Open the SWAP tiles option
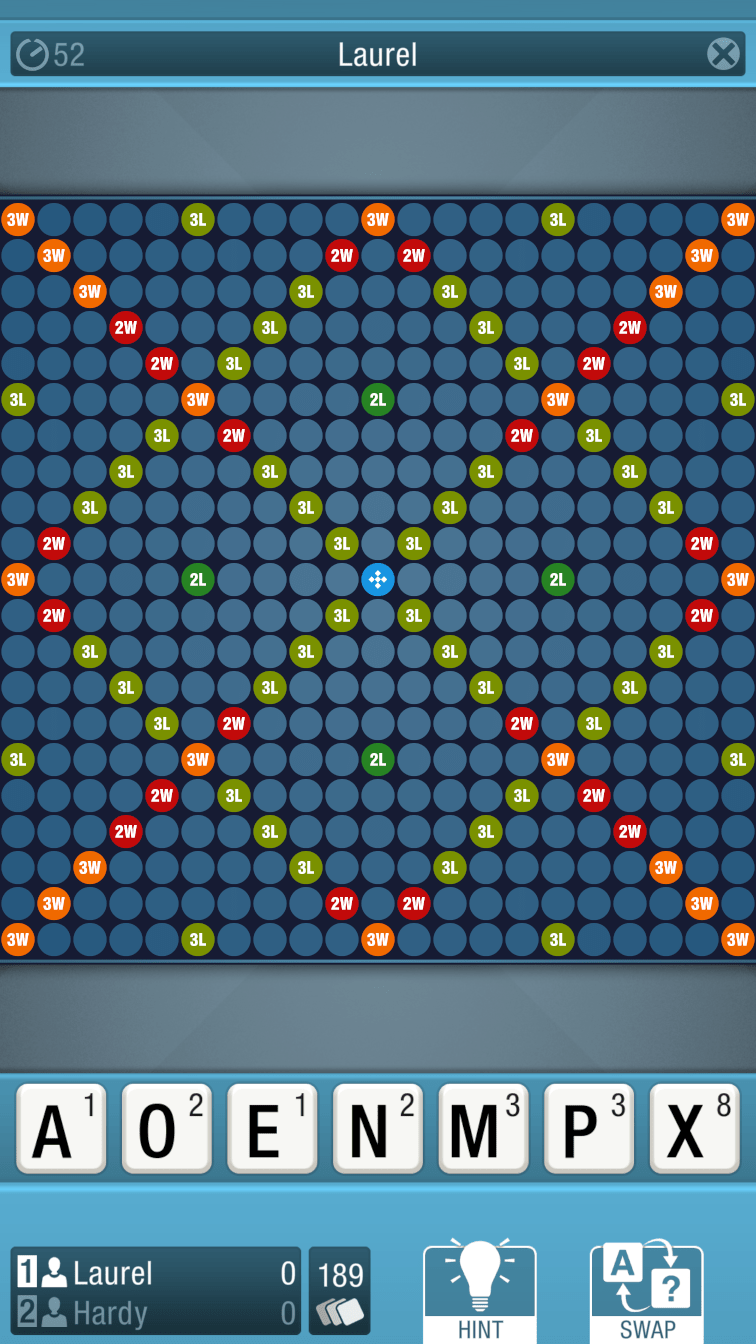The image size is (756, 1344). point(646,1292)
